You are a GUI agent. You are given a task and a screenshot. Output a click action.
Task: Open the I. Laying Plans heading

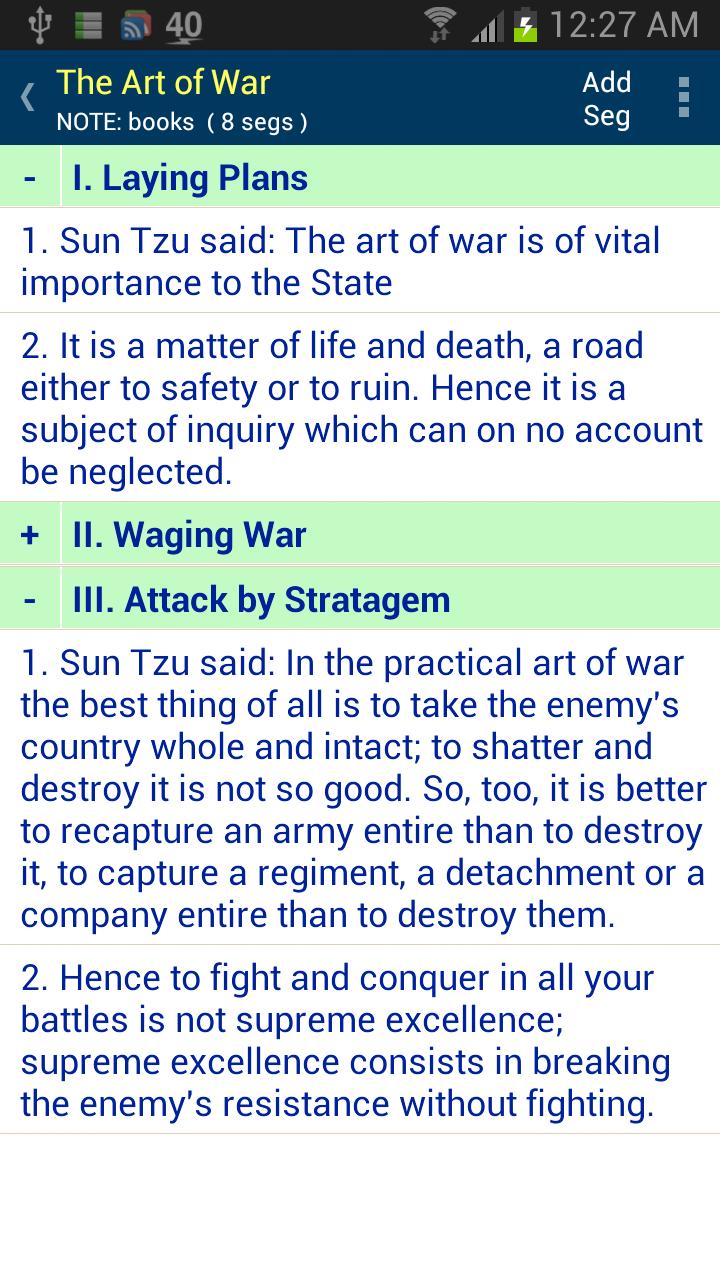click(390, 178)
